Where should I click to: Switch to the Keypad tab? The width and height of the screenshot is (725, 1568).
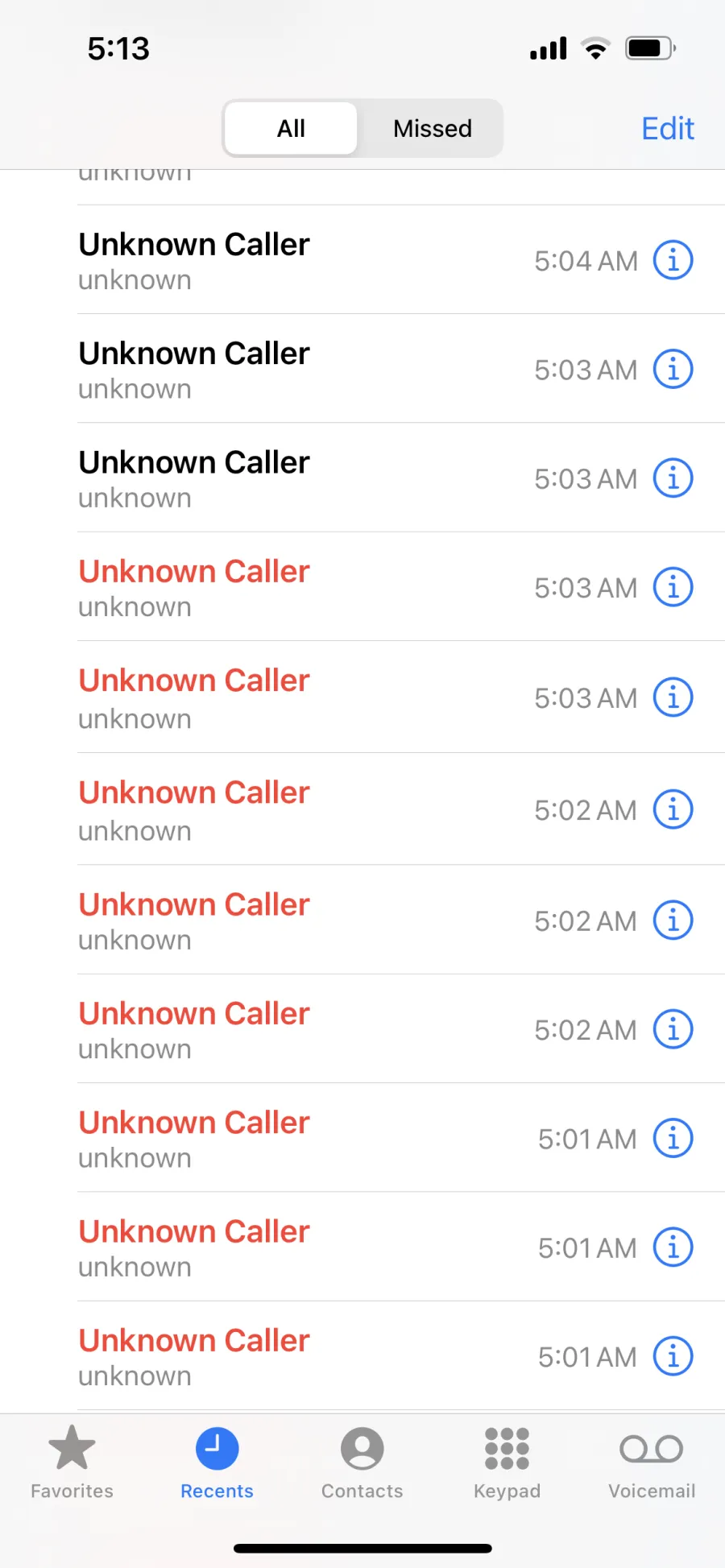coord(507,1463)
